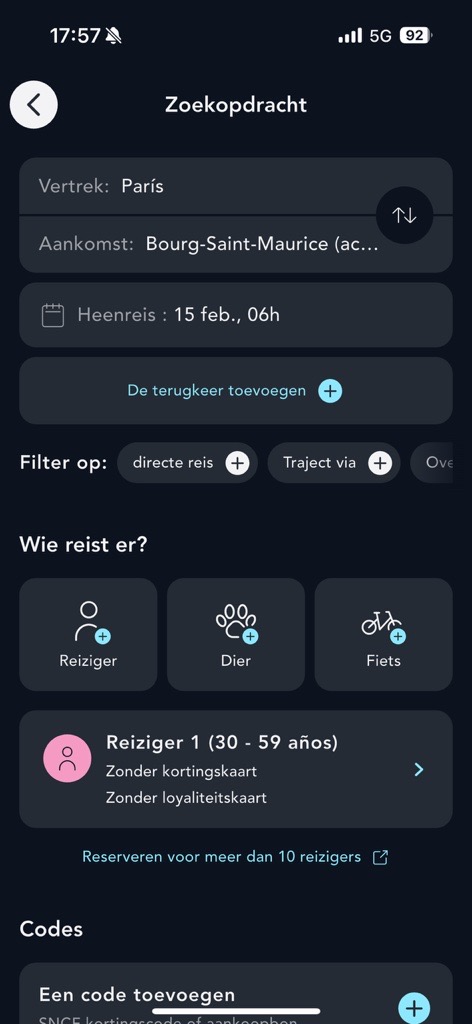Add a Dier to the booking

point(236,634)
